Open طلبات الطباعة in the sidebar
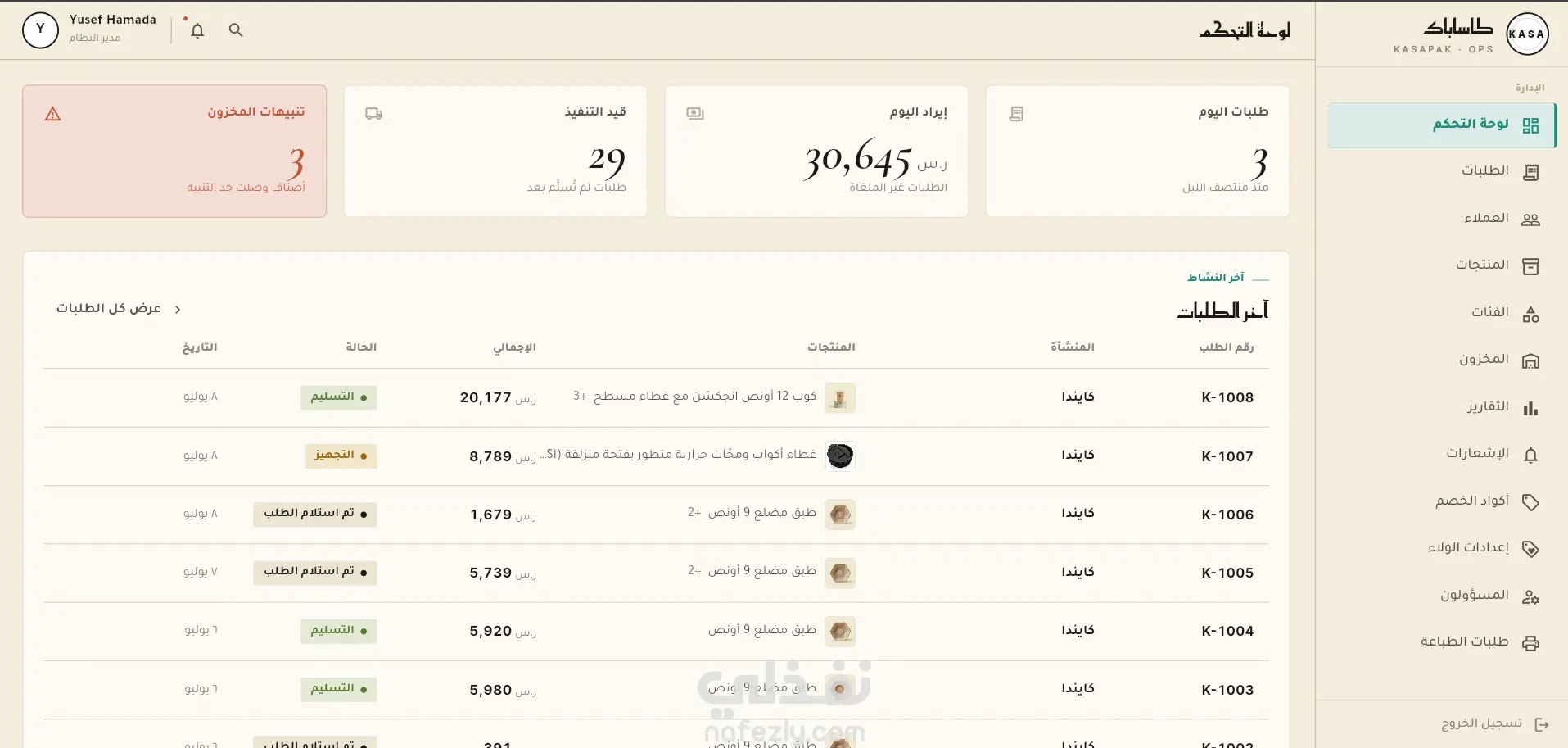 [x=1441, y=642]
